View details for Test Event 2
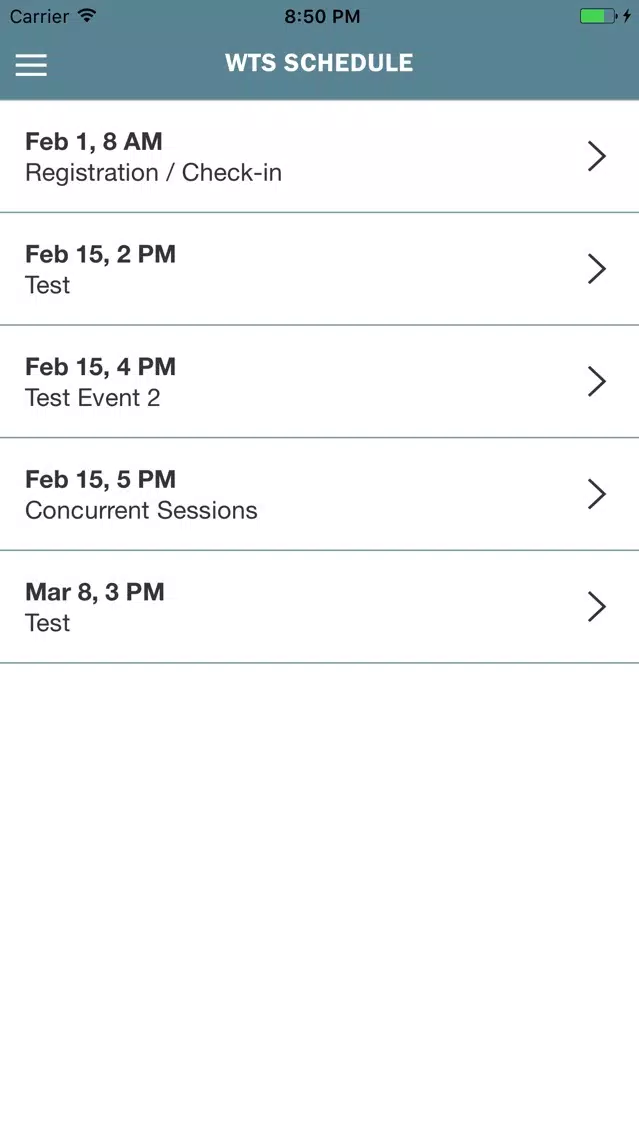This screenshot has height=1136, width=639. coord(320,382)
